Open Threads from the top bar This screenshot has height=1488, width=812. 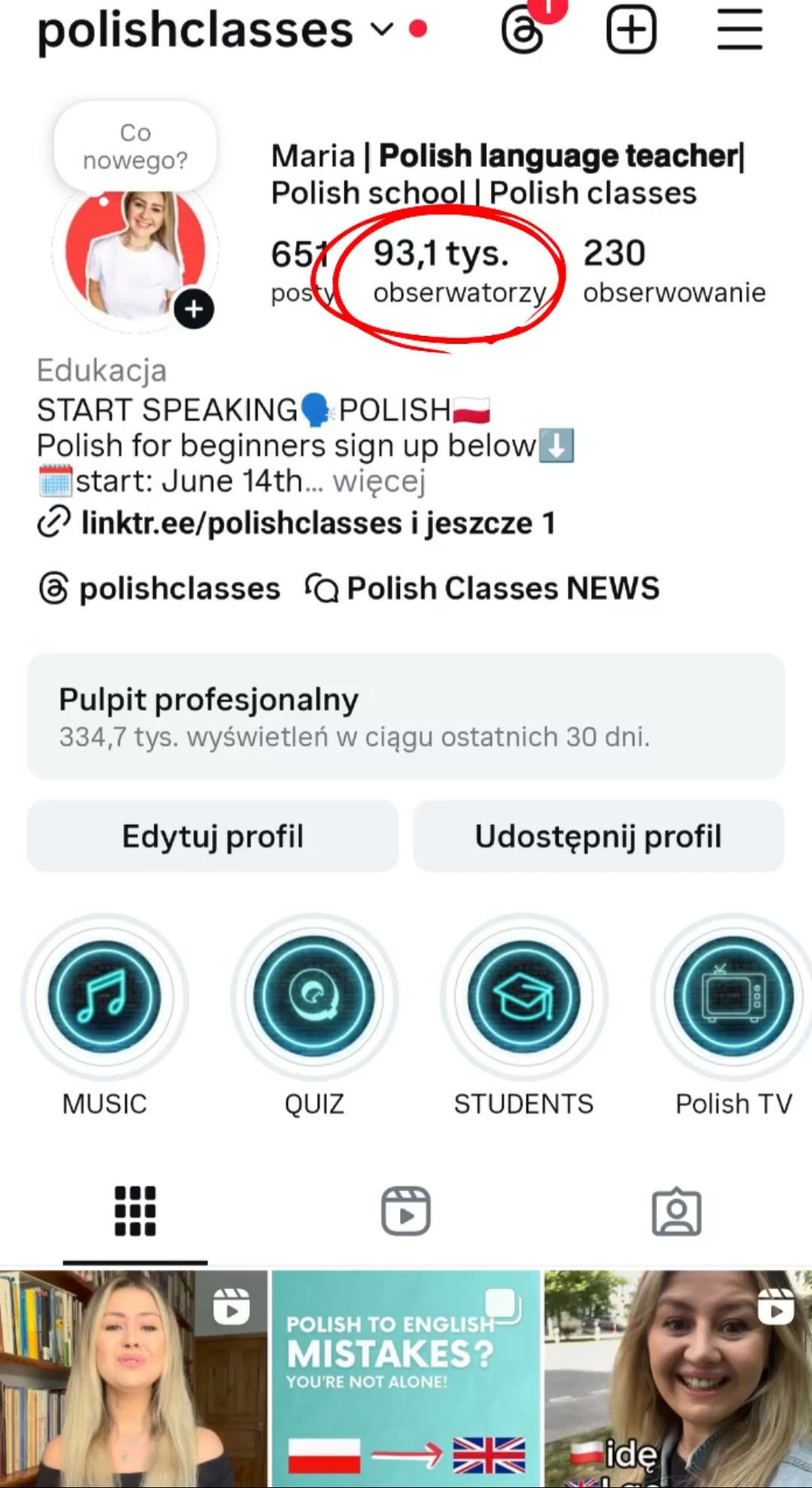point(523,32)
